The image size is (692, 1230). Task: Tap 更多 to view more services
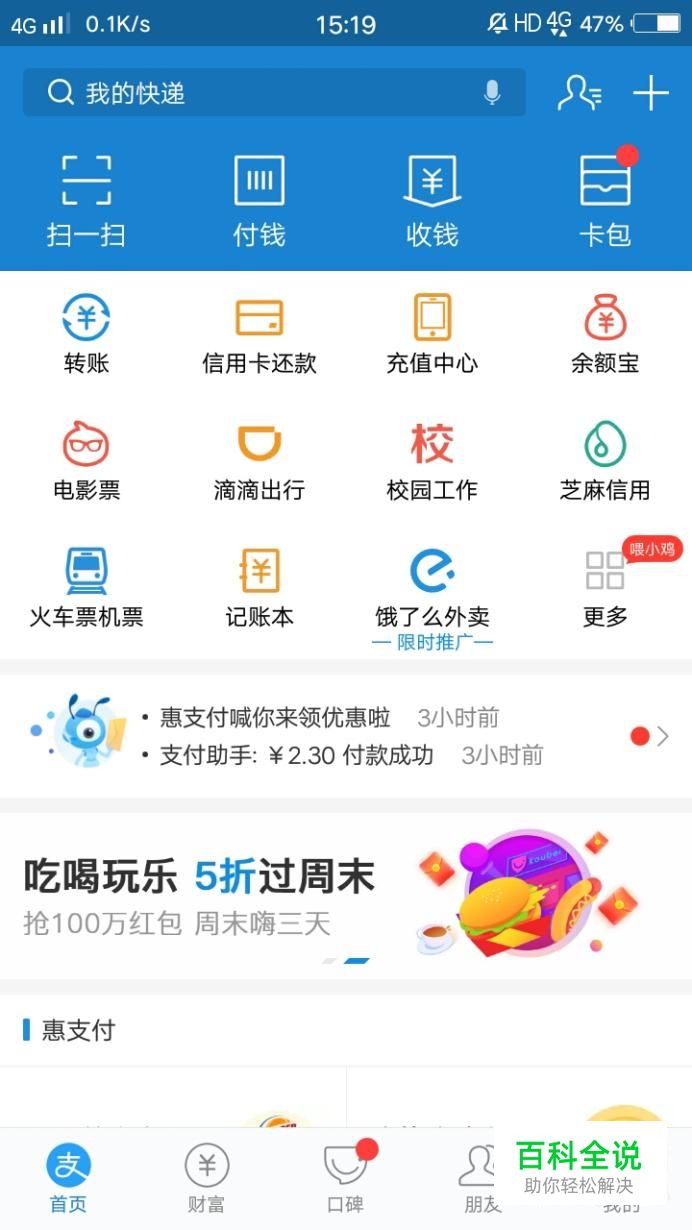click(605, 588)
